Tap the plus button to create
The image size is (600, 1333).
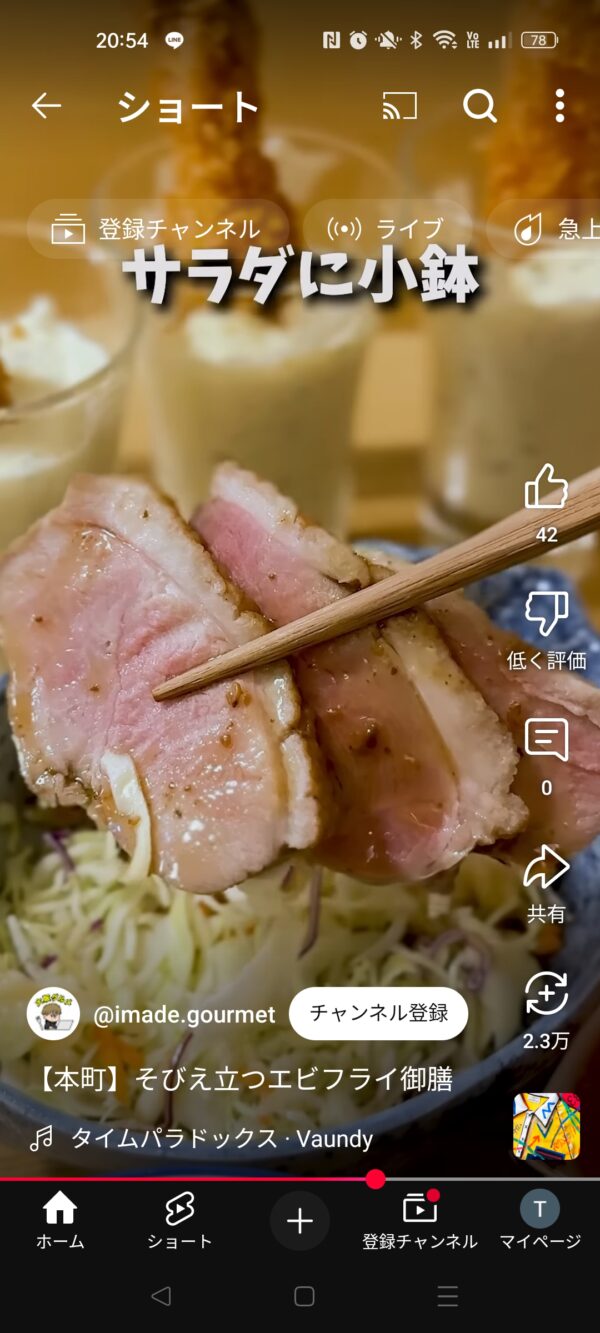pos(300,1221)
